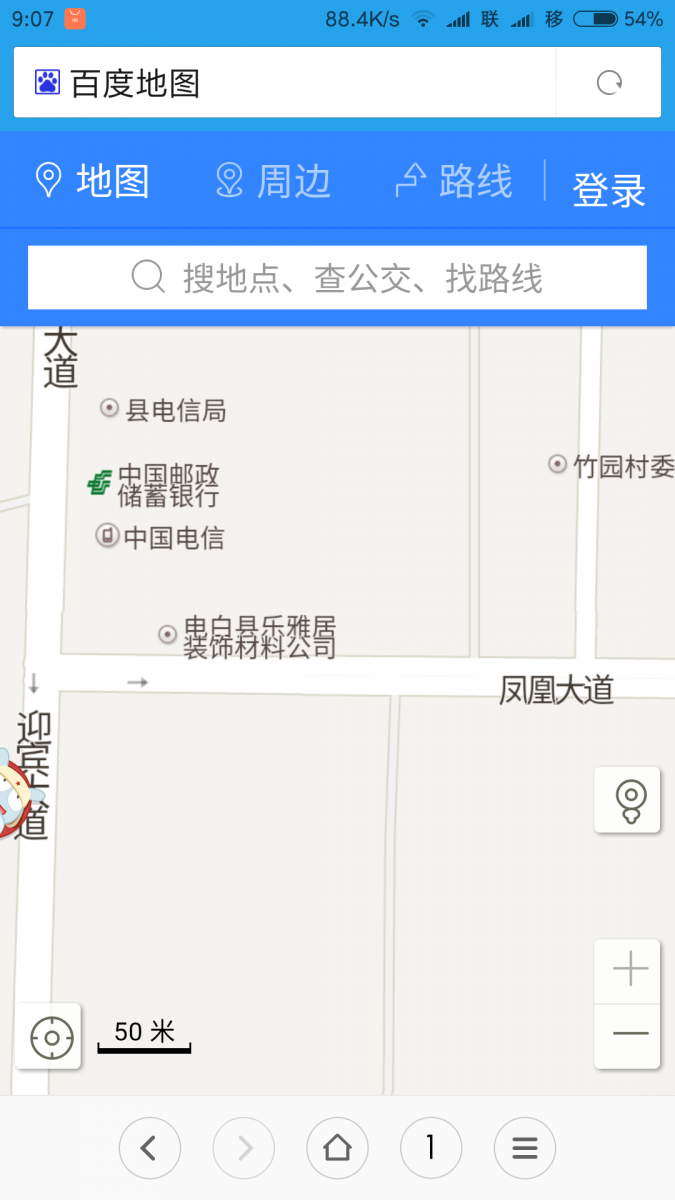This screenshot has height=1200, width=675.
Task: Open the 路线 route tab
Action: click(455, 181)
